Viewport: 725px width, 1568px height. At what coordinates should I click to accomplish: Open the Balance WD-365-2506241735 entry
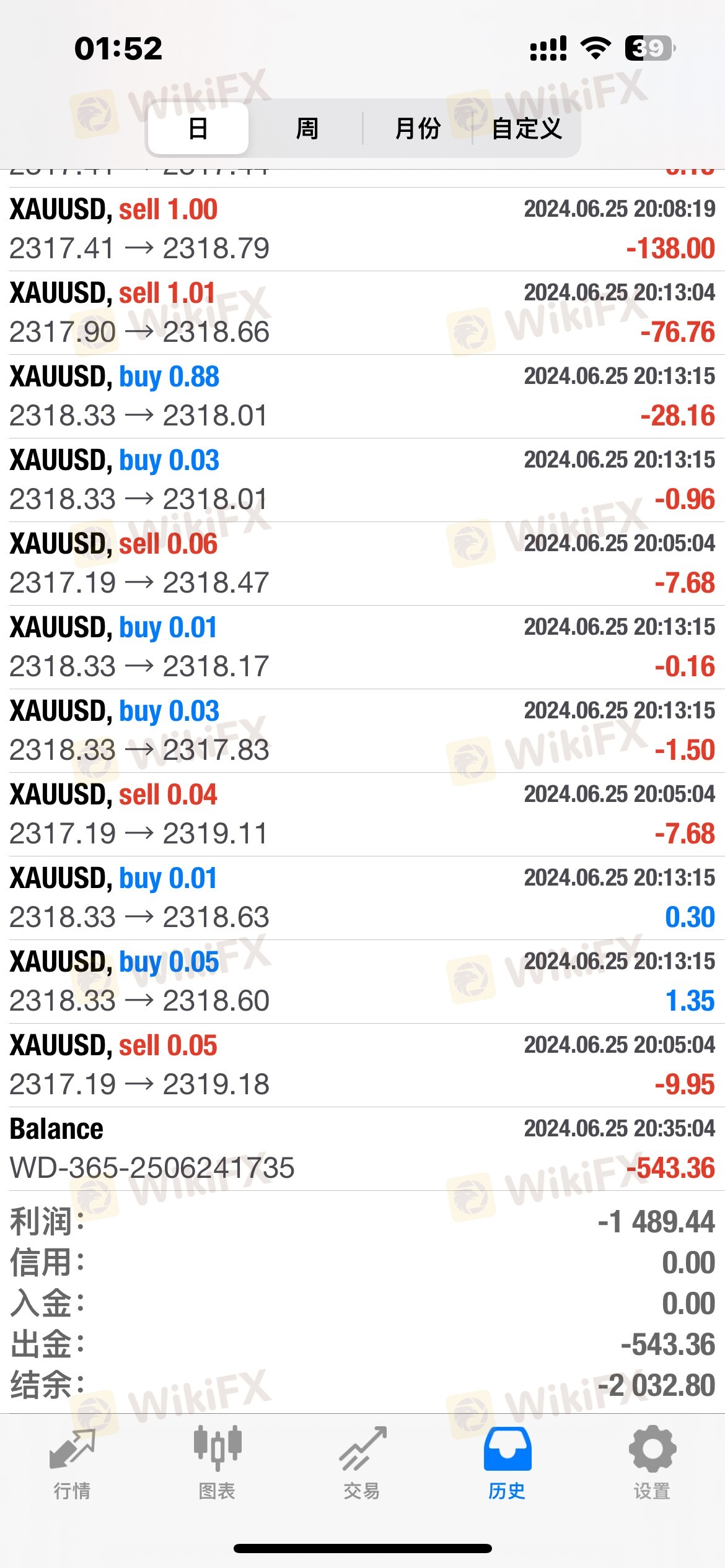362,1149
